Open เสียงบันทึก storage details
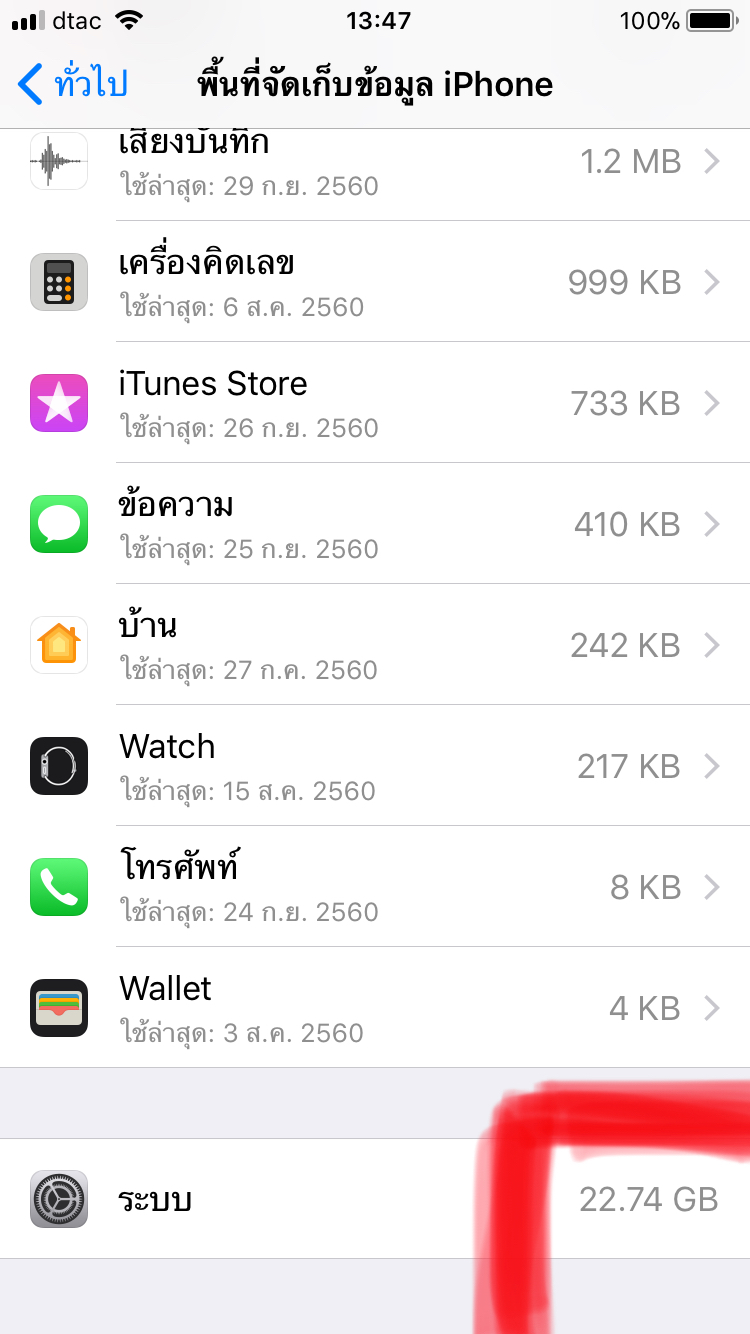Image resolution: width=750 pixels, height=1334 pixels. 375,164
